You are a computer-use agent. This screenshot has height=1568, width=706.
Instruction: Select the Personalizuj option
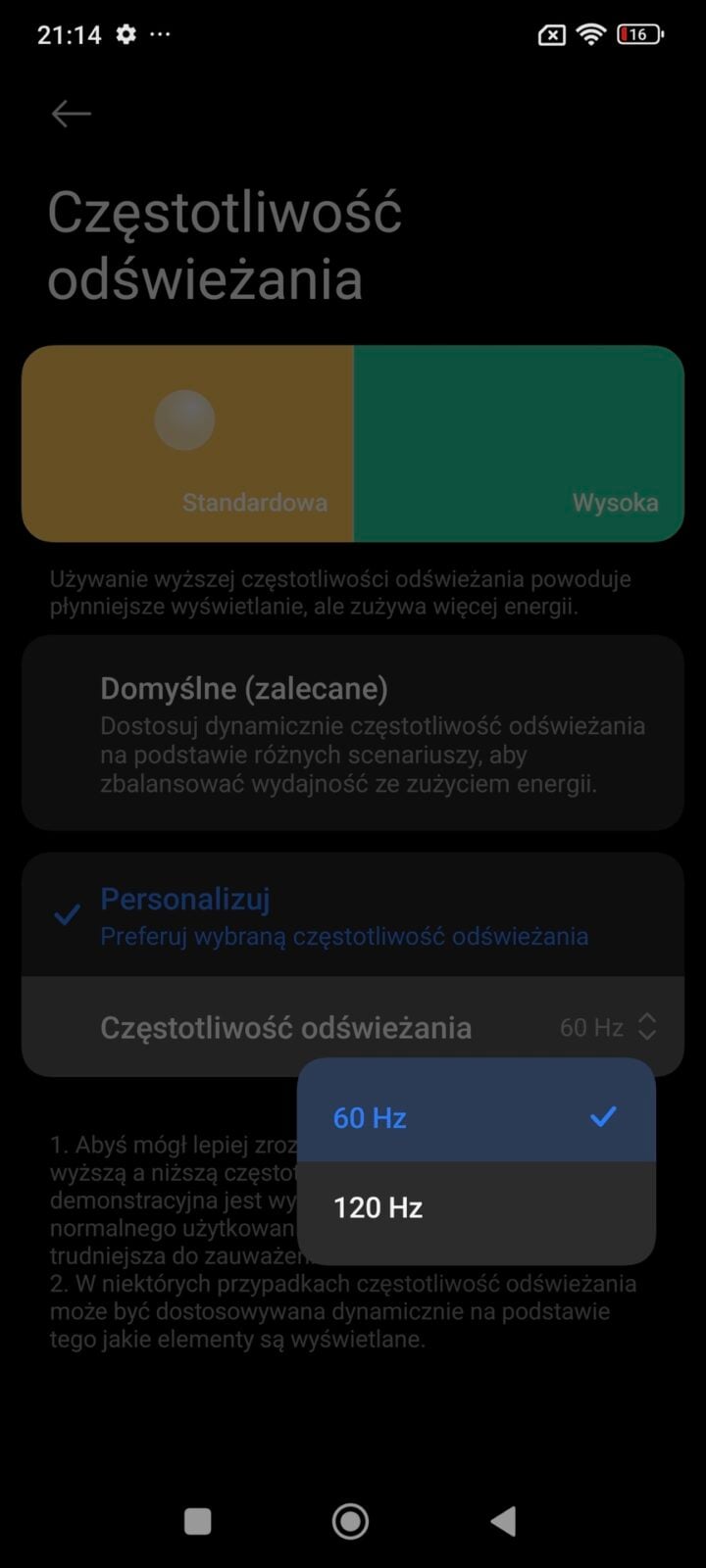352,915
